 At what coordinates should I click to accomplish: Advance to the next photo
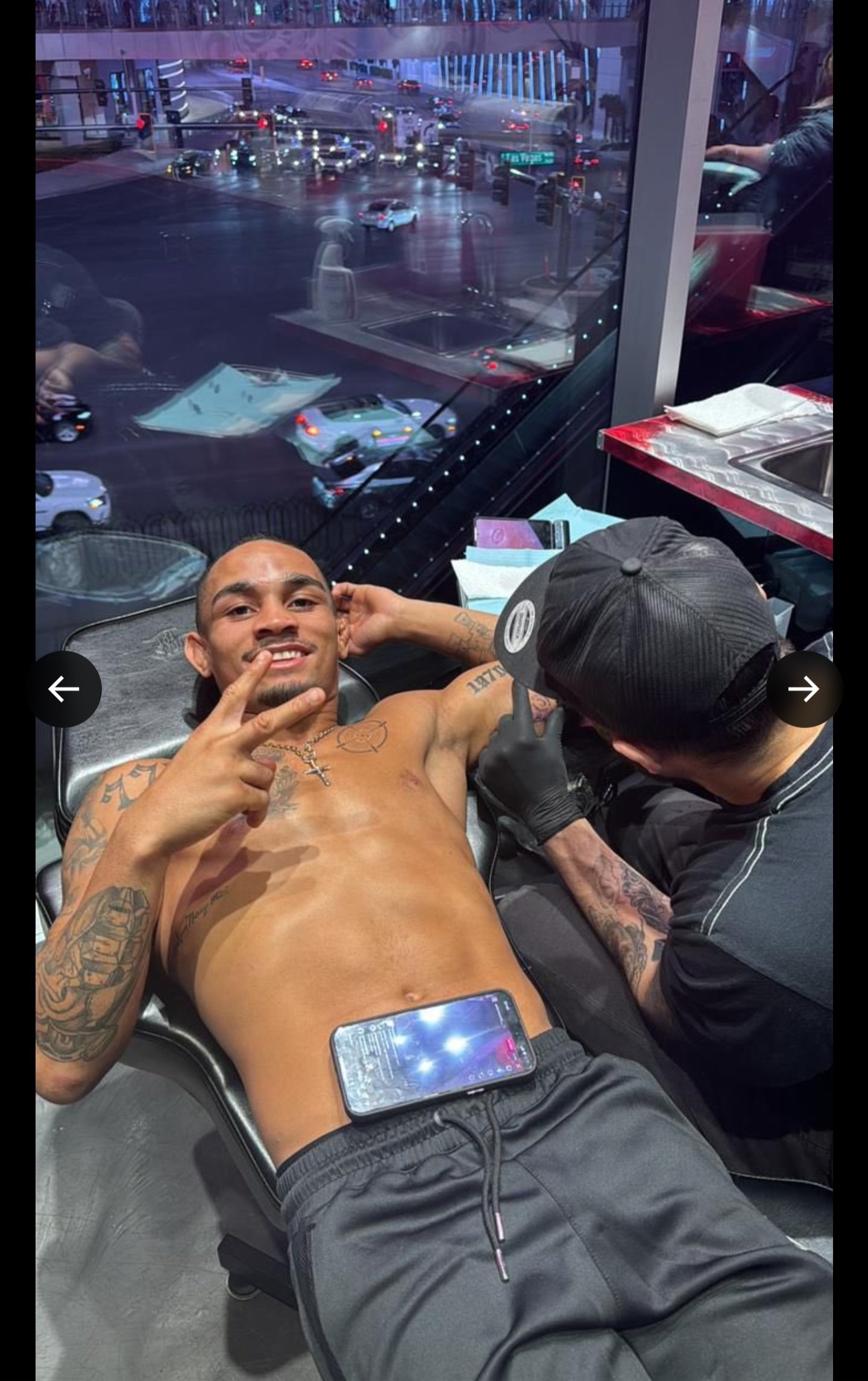coord(804,688)
